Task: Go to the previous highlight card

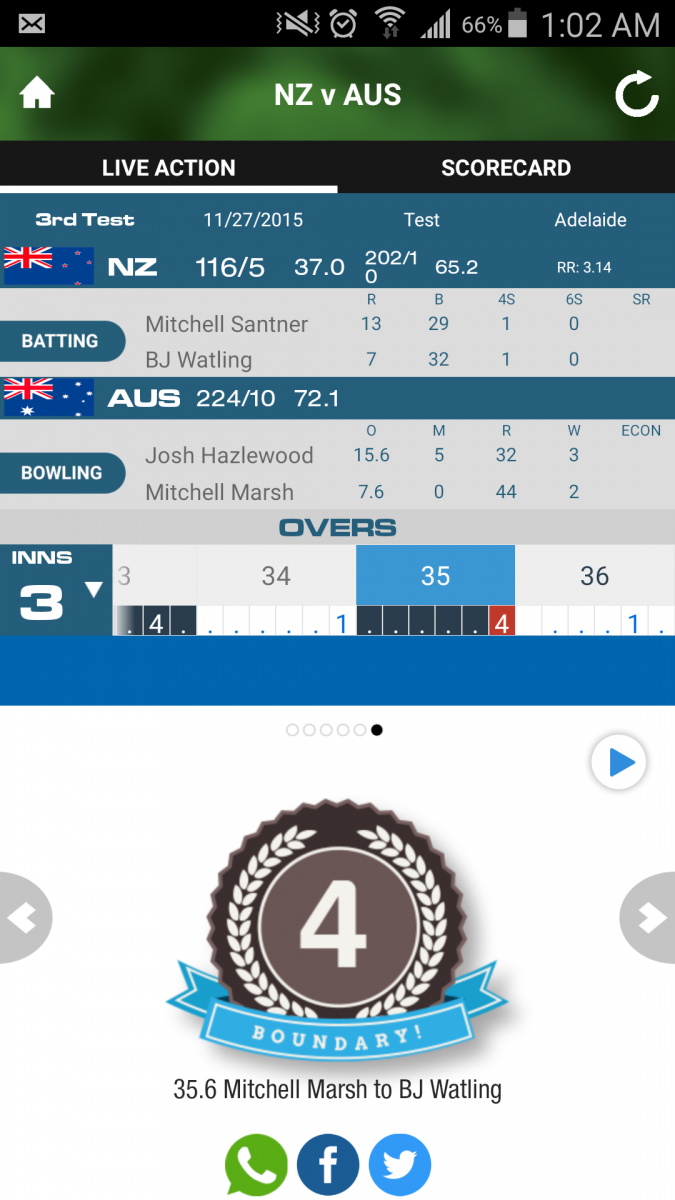Action: [24, 917]
